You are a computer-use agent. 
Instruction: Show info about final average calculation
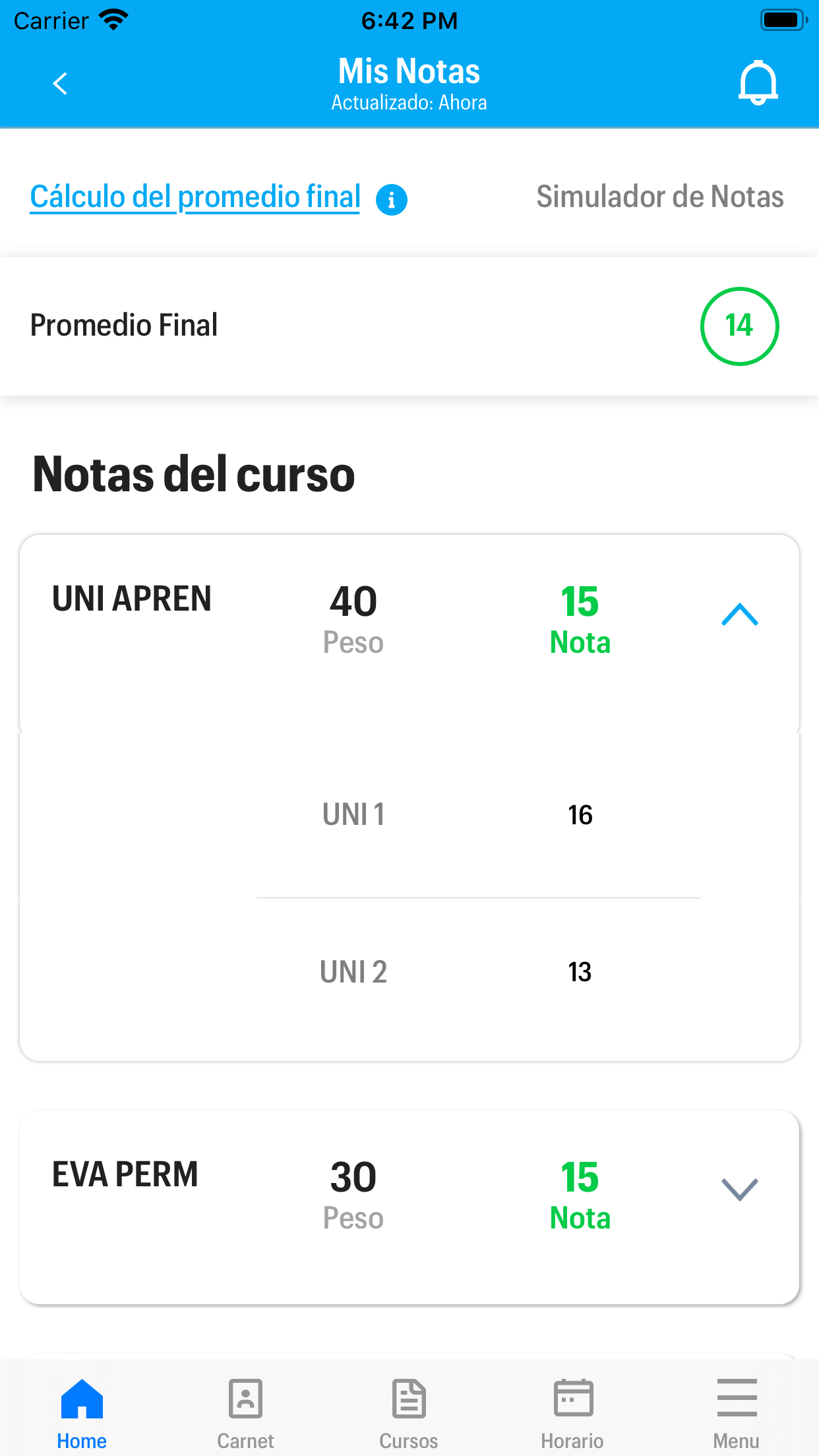[x=392, y=199]
